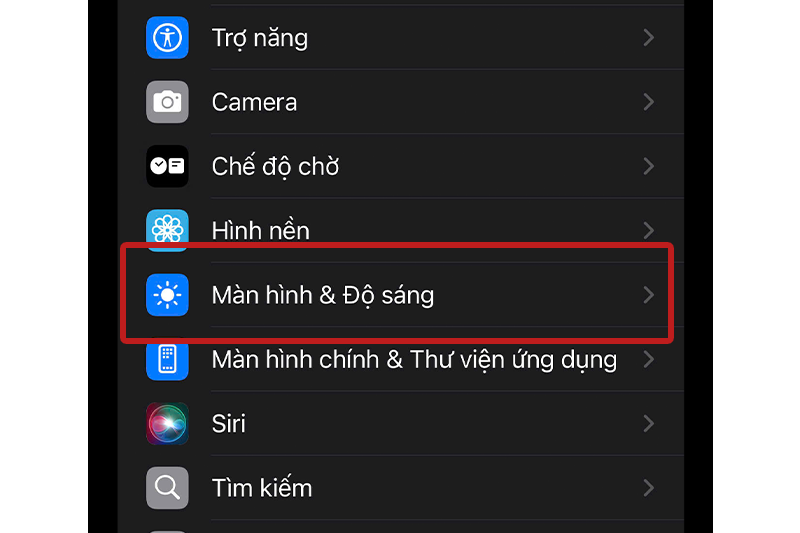Open the Camera settings row

[400, 102]
